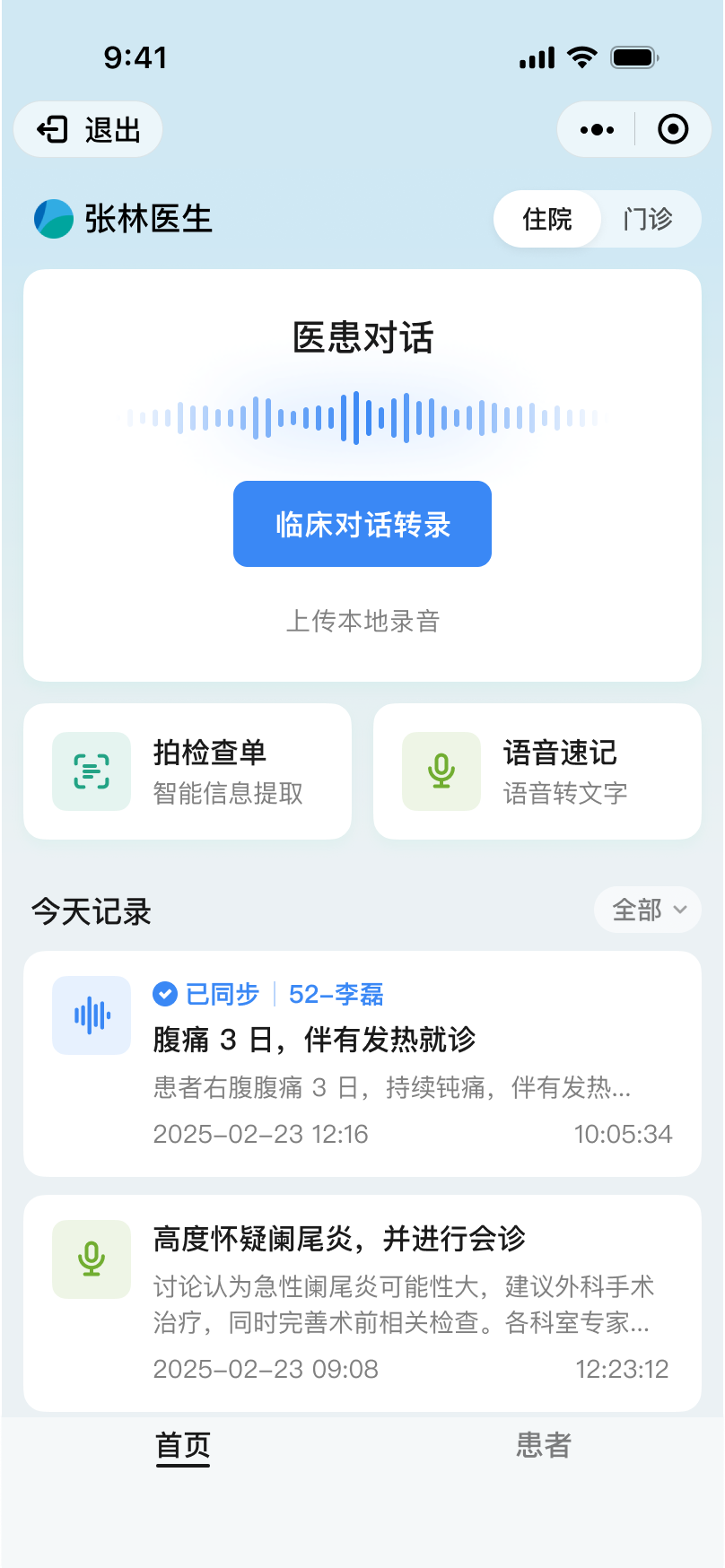Tap 上传本地录音 link
Screen dimensions: 725x1568
point(362,621)
